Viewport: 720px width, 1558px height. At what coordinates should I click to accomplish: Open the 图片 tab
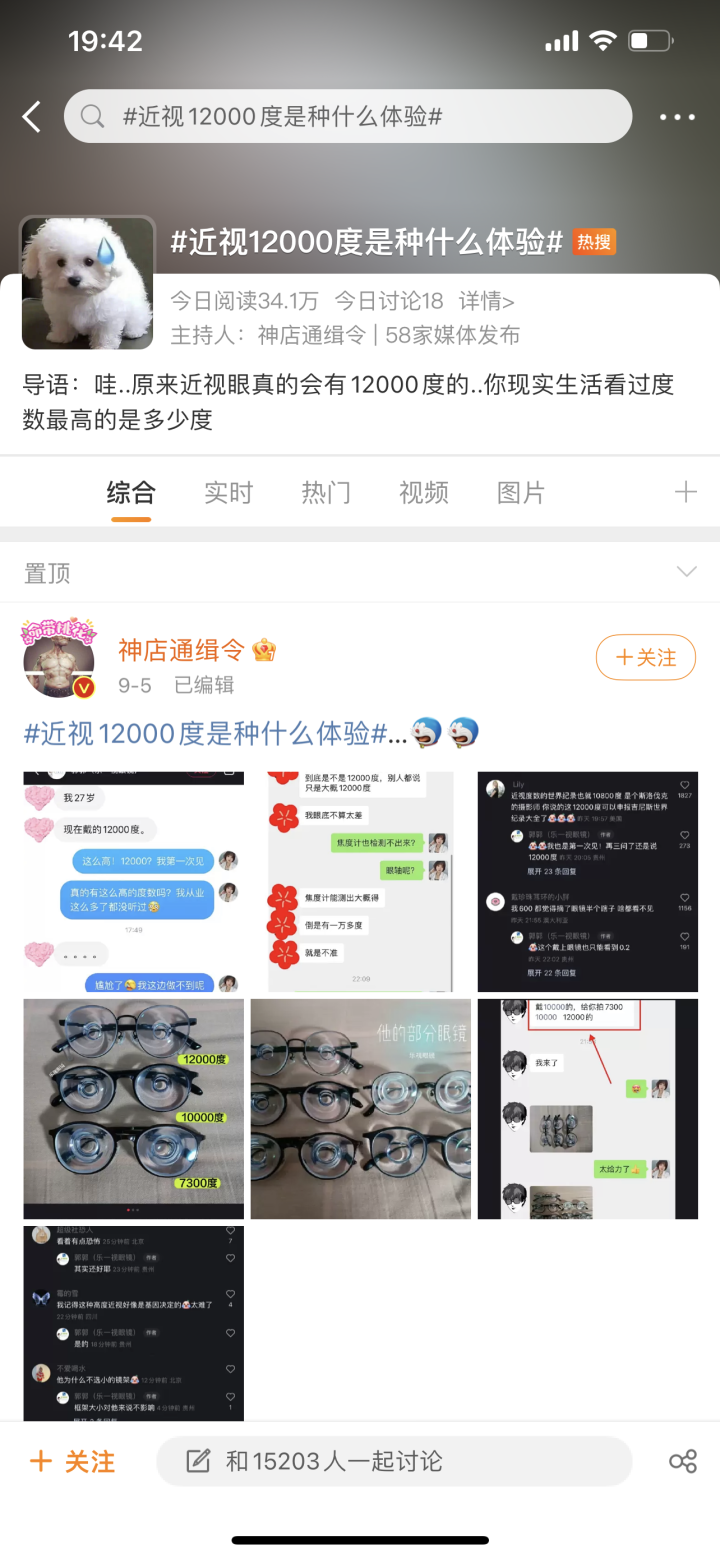[521, 492]
